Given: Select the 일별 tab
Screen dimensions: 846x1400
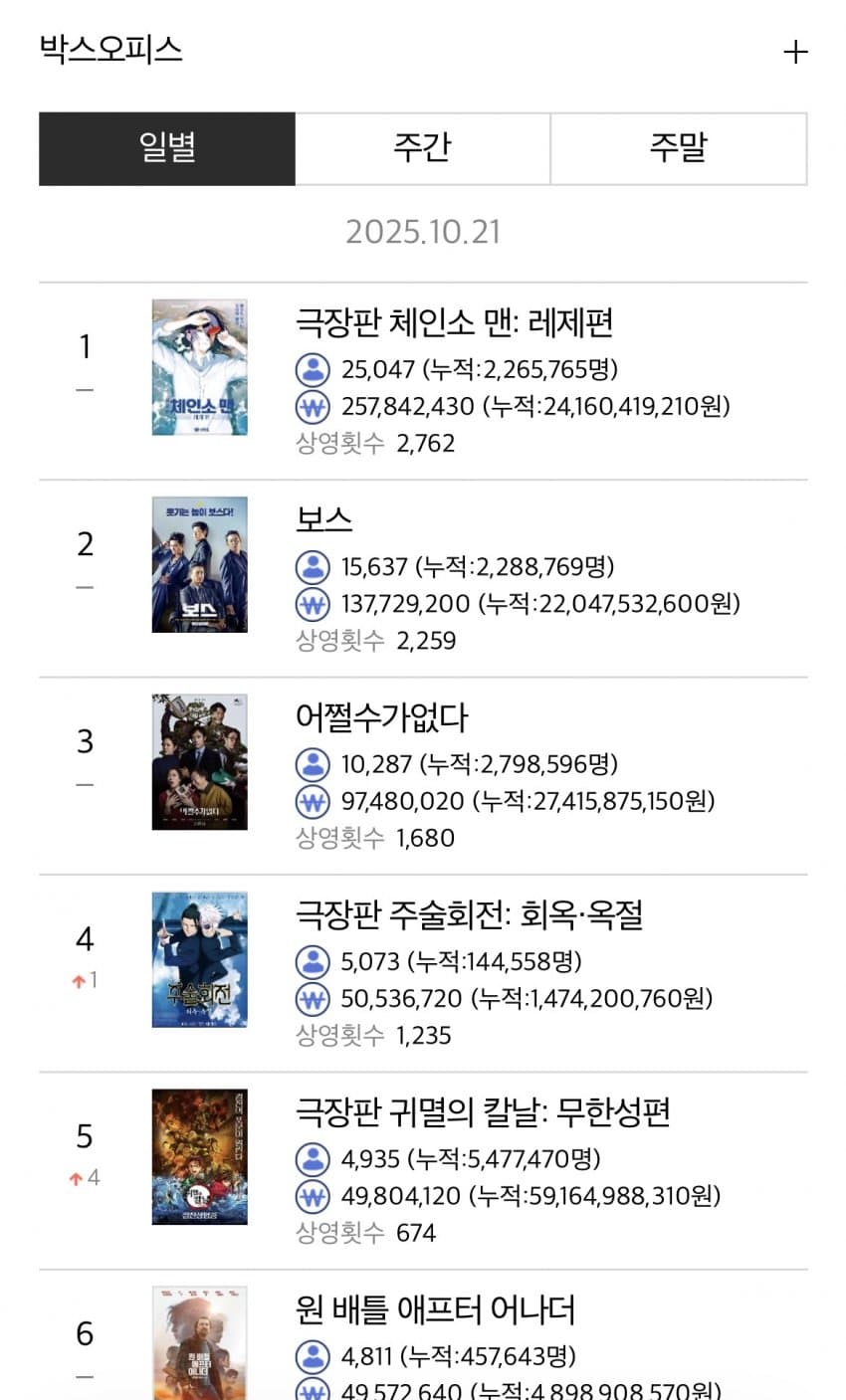Looking at the screenshot, I should pos(167,148).
